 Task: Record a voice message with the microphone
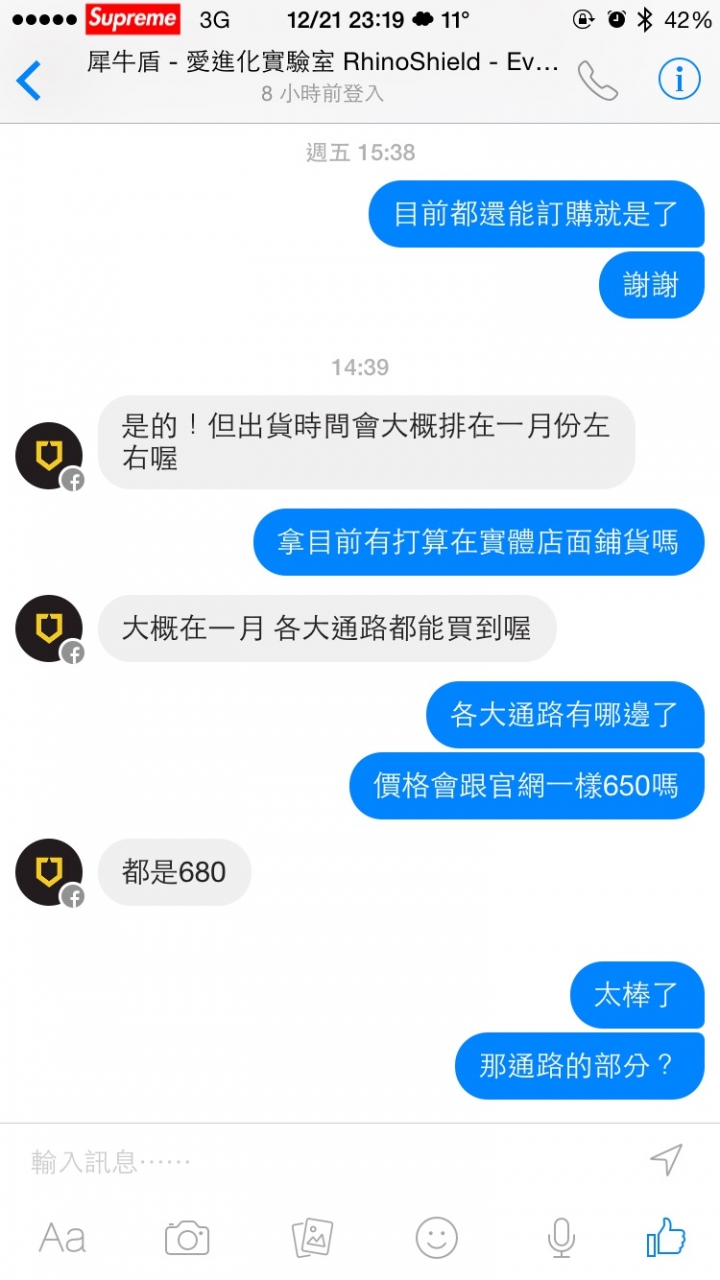[x=561, y=1239]
